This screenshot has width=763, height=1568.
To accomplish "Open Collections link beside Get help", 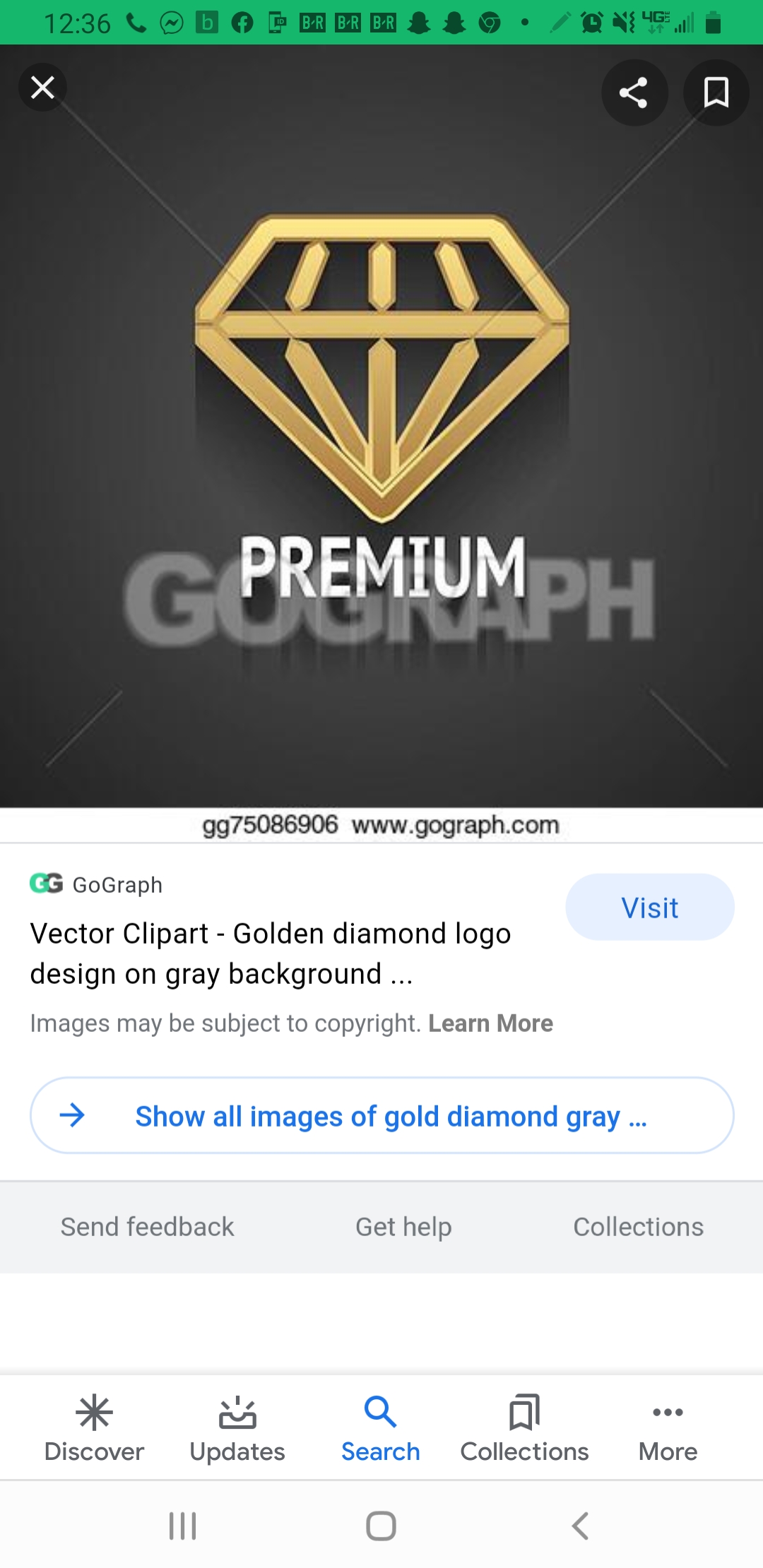I will click(x=638, y=1227).
